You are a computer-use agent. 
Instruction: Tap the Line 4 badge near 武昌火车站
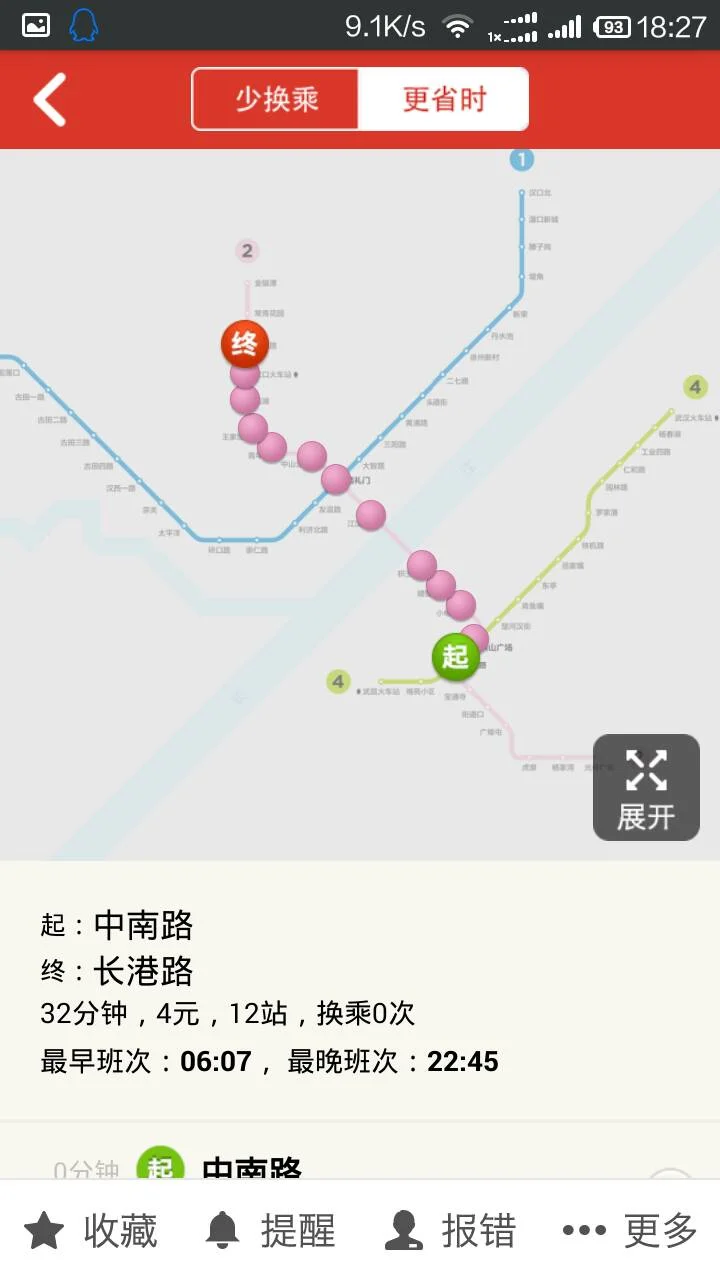tap(337, 681)
